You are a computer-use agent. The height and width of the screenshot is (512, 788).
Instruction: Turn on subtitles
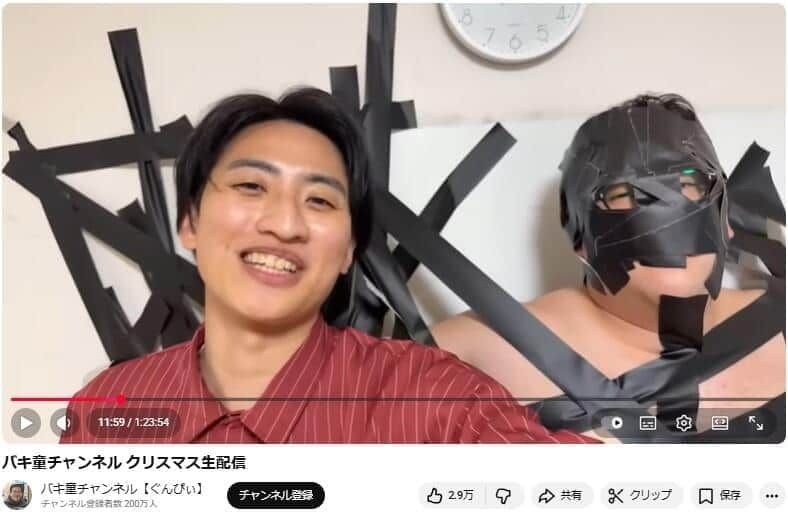click(648, 423)
